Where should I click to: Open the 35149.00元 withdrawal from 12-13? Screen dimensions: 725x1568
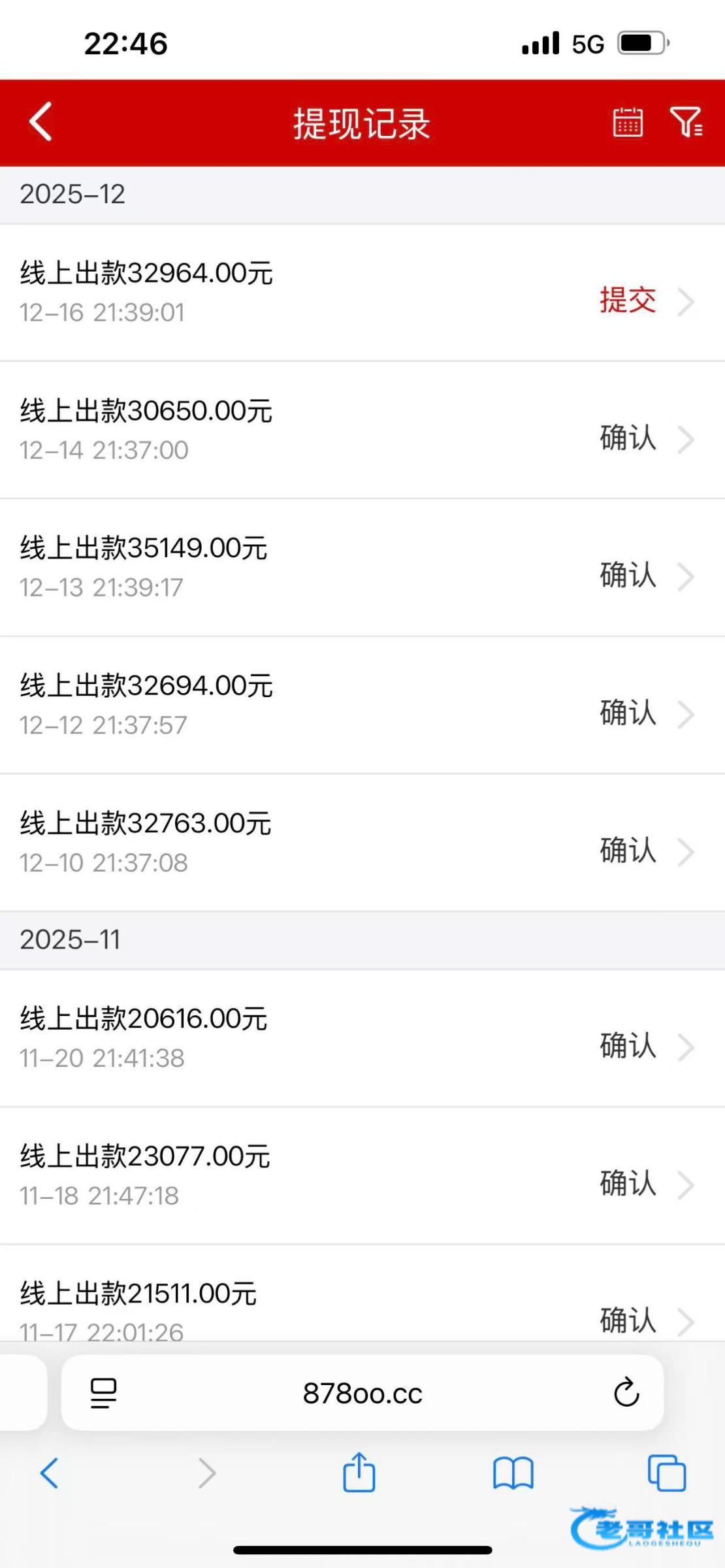tap(362, 567)
